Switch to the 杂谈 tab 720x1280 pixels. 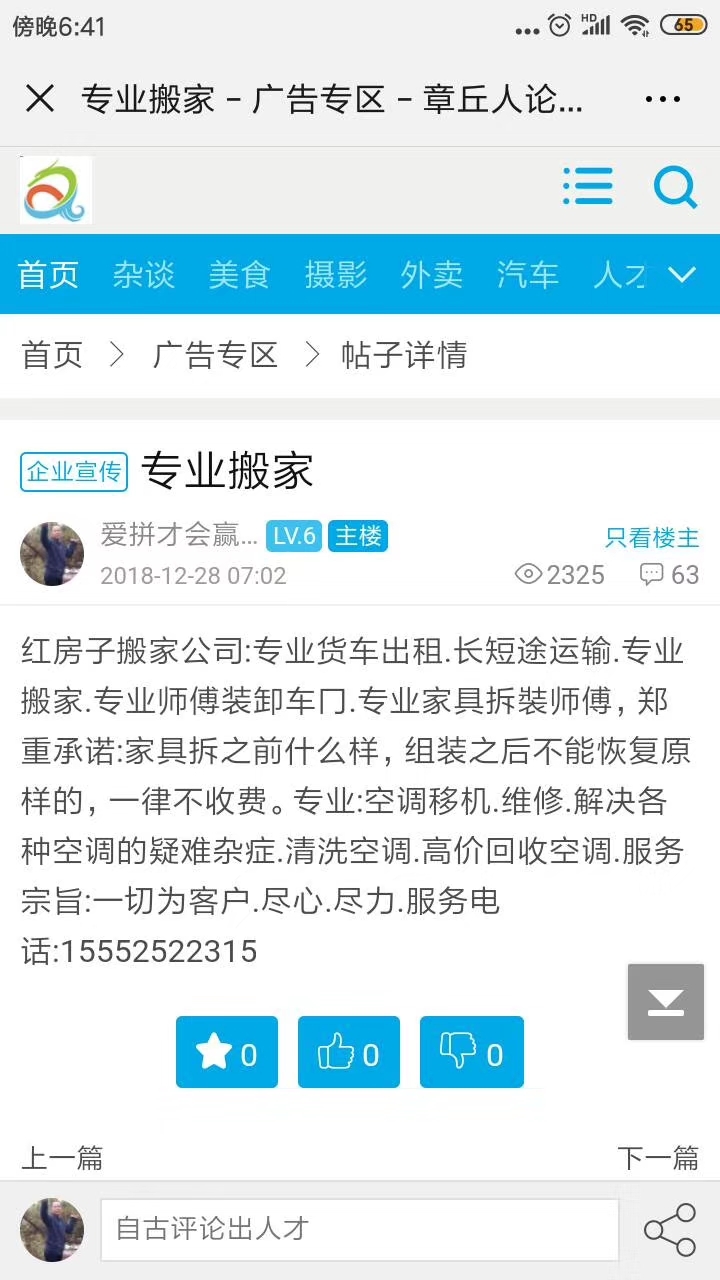144,274
